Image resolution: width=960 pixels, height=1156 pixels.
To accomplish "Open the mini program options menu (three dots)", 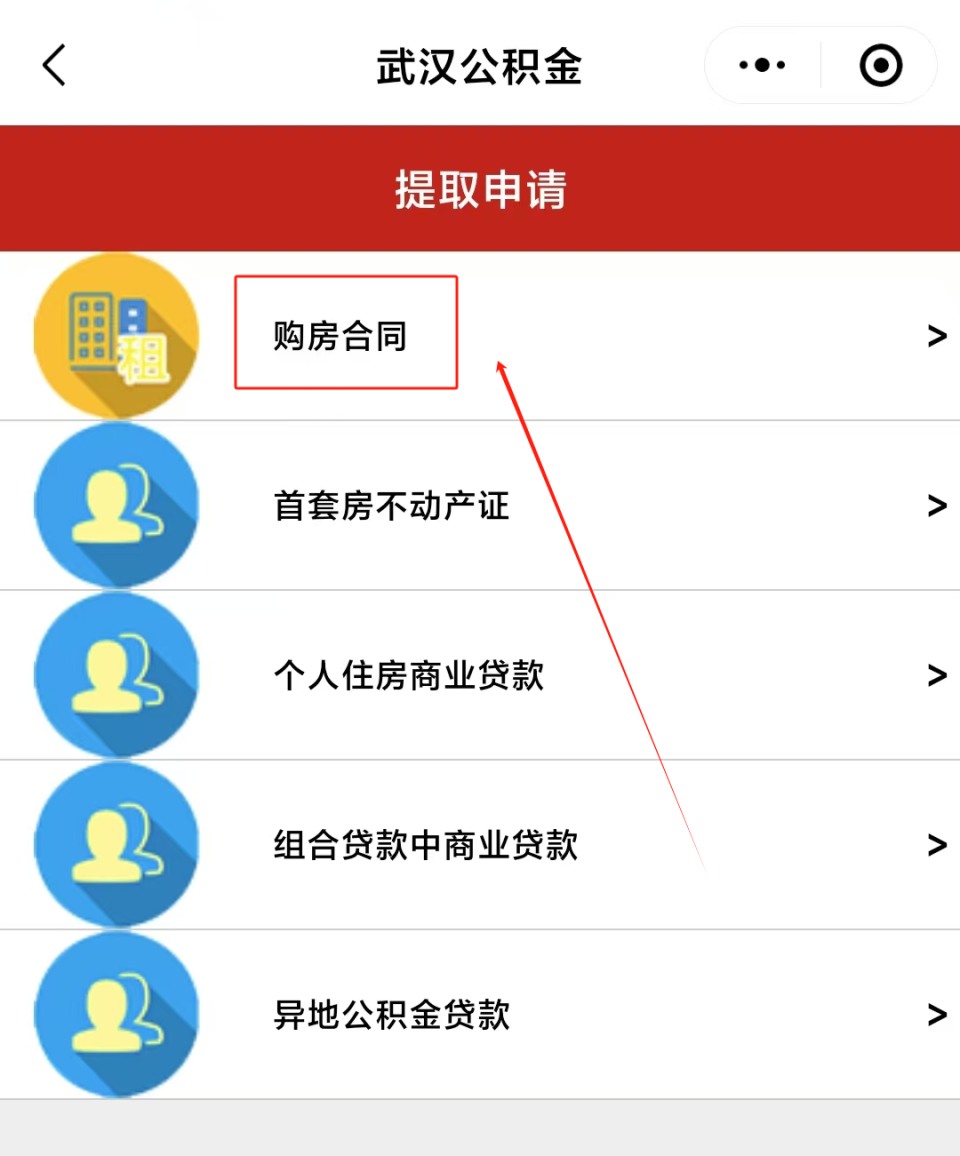I will click(x=761, y=64).
